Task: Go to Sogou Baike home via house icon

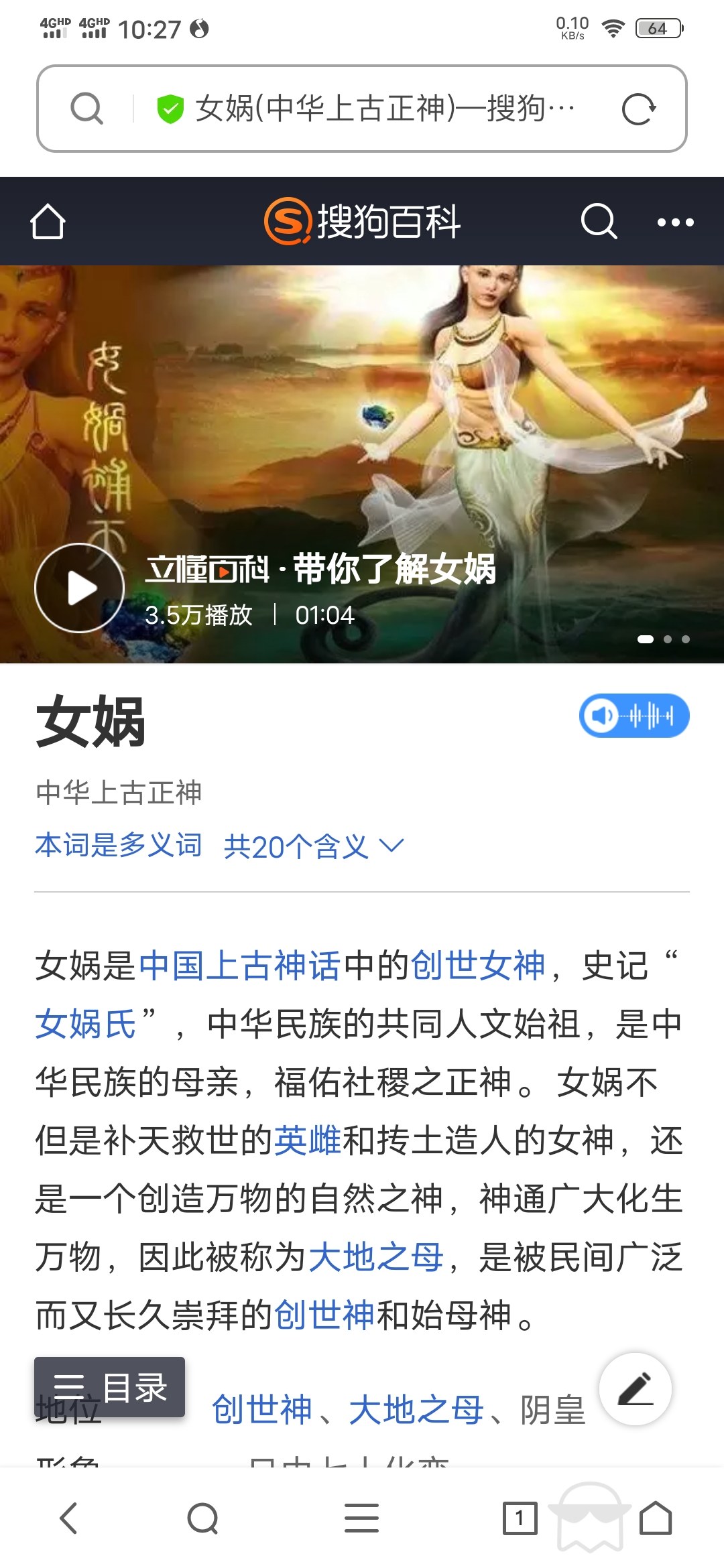Action: pyautogui.click(x=48, y=222)
